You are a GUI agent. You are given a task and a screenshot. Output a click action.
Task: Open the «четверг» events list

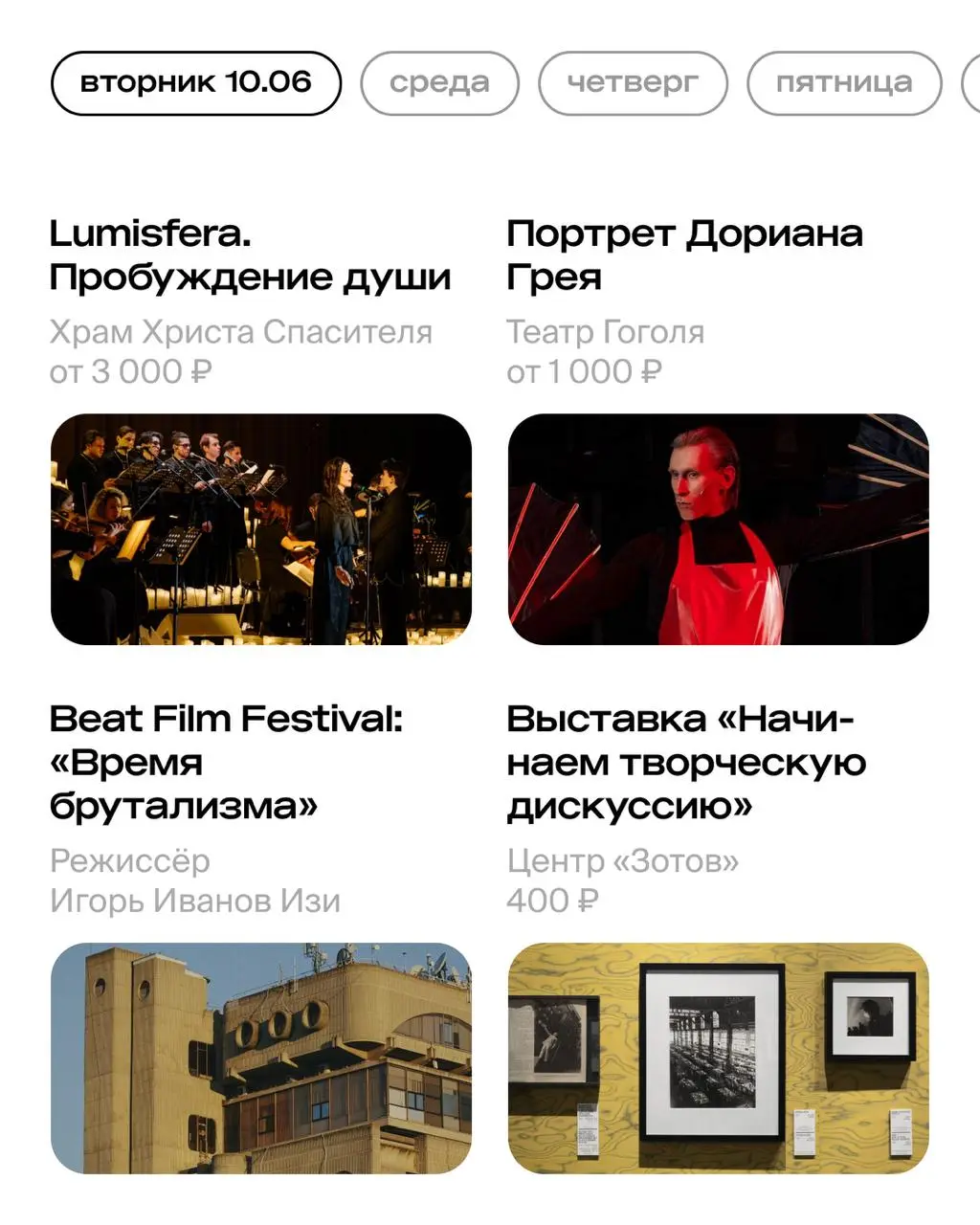pos(634,83)
